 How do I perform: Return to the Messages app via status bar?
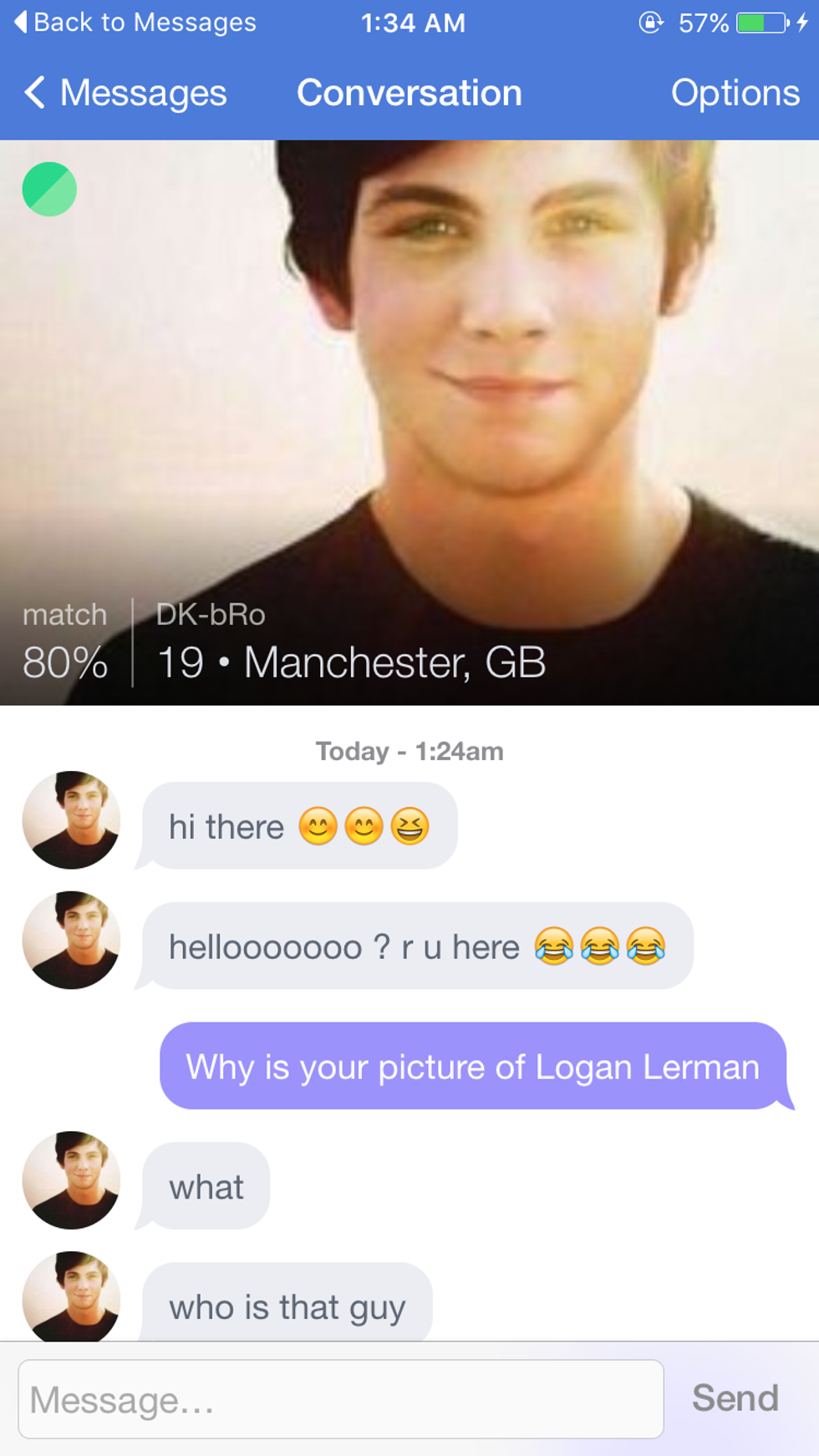click(x=135, y=23)
